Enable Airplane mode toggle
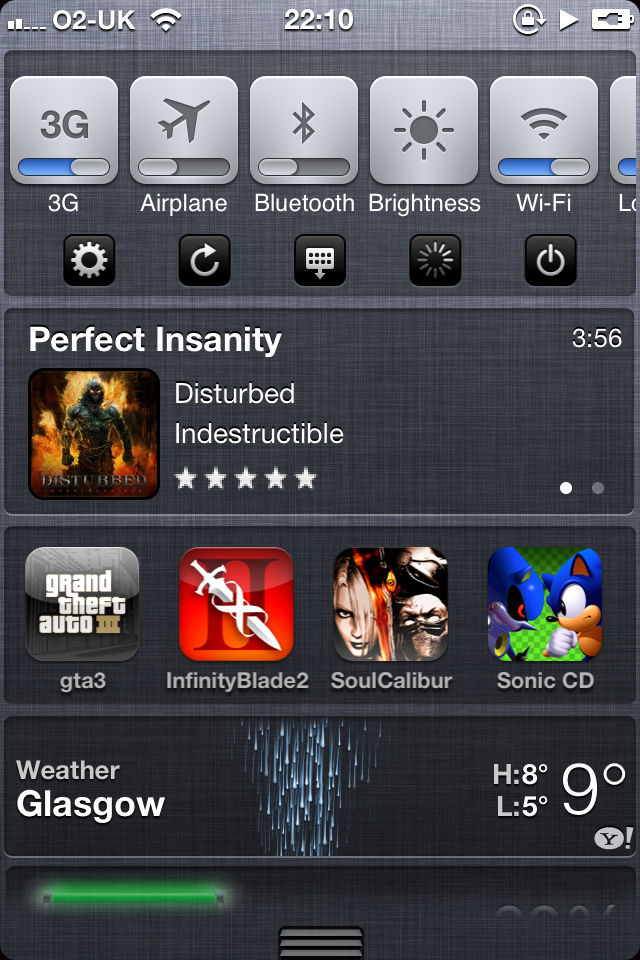Viewport: 640px width, 960px height. pos(184,132)
